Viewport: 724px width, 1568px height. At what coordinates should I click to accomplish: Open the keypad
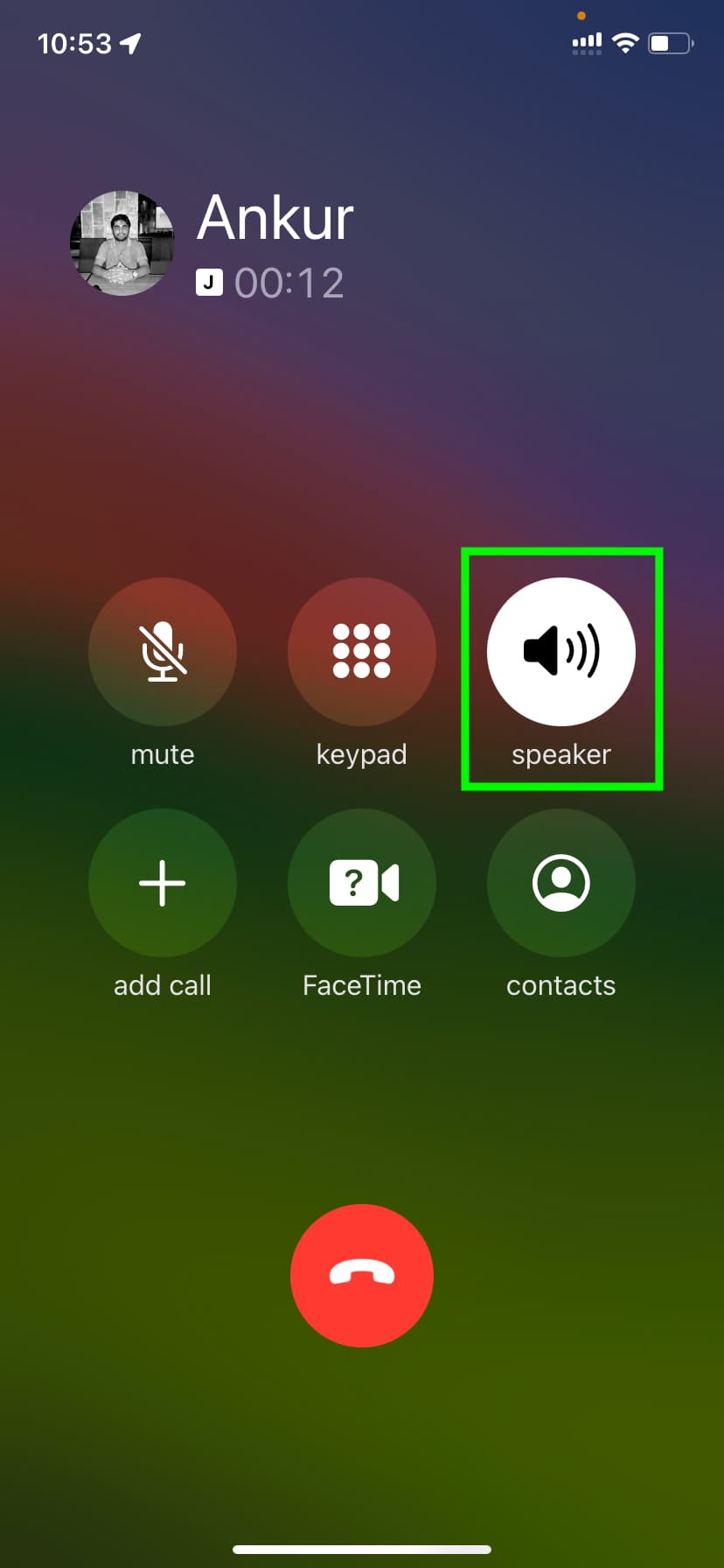pyautogui.click(x=361, y=652)
